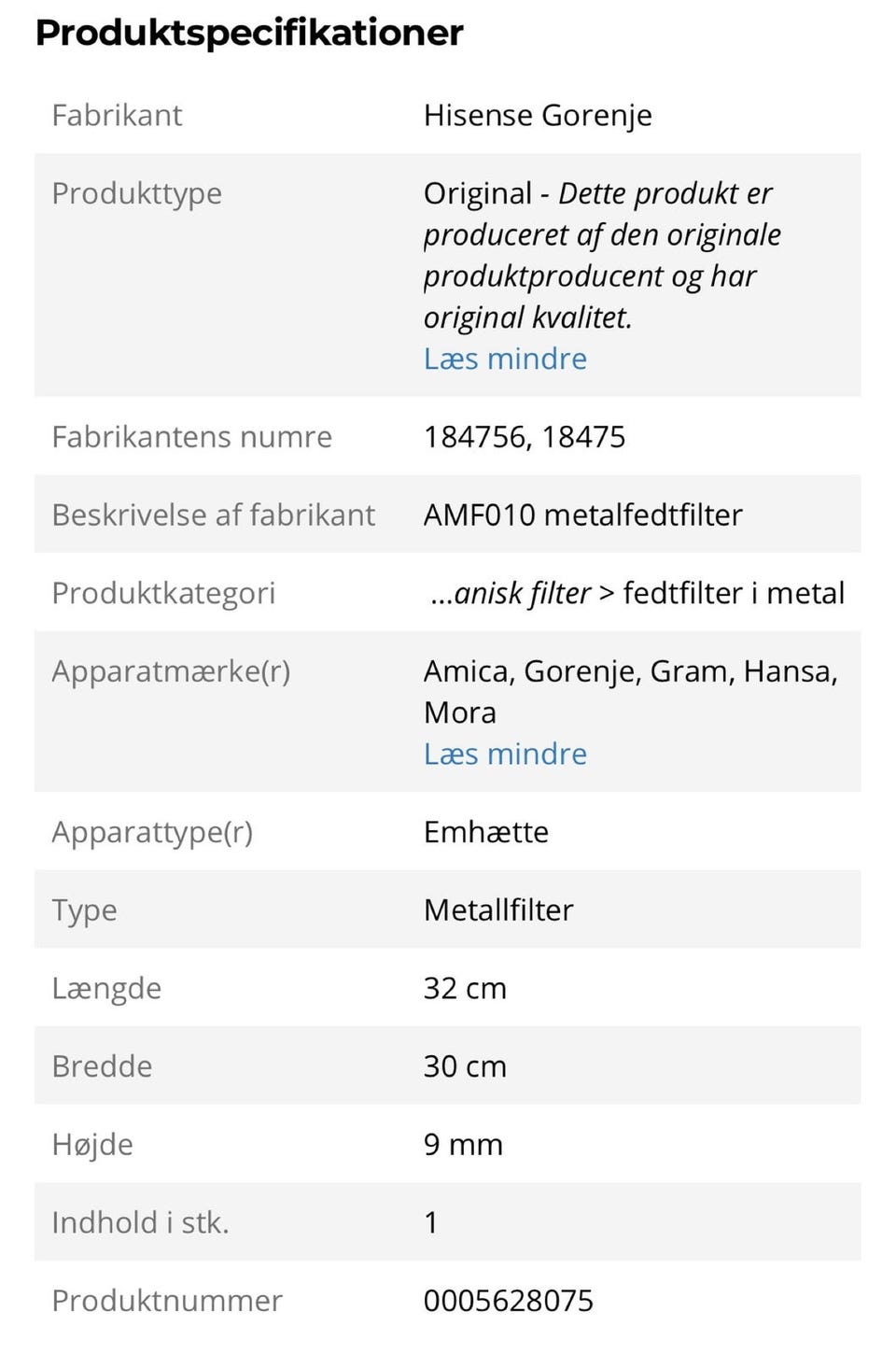The height and width of the screenshot is (1354, 896).
Task: Click the Produktkategori row label
Action: coord(164,593)
